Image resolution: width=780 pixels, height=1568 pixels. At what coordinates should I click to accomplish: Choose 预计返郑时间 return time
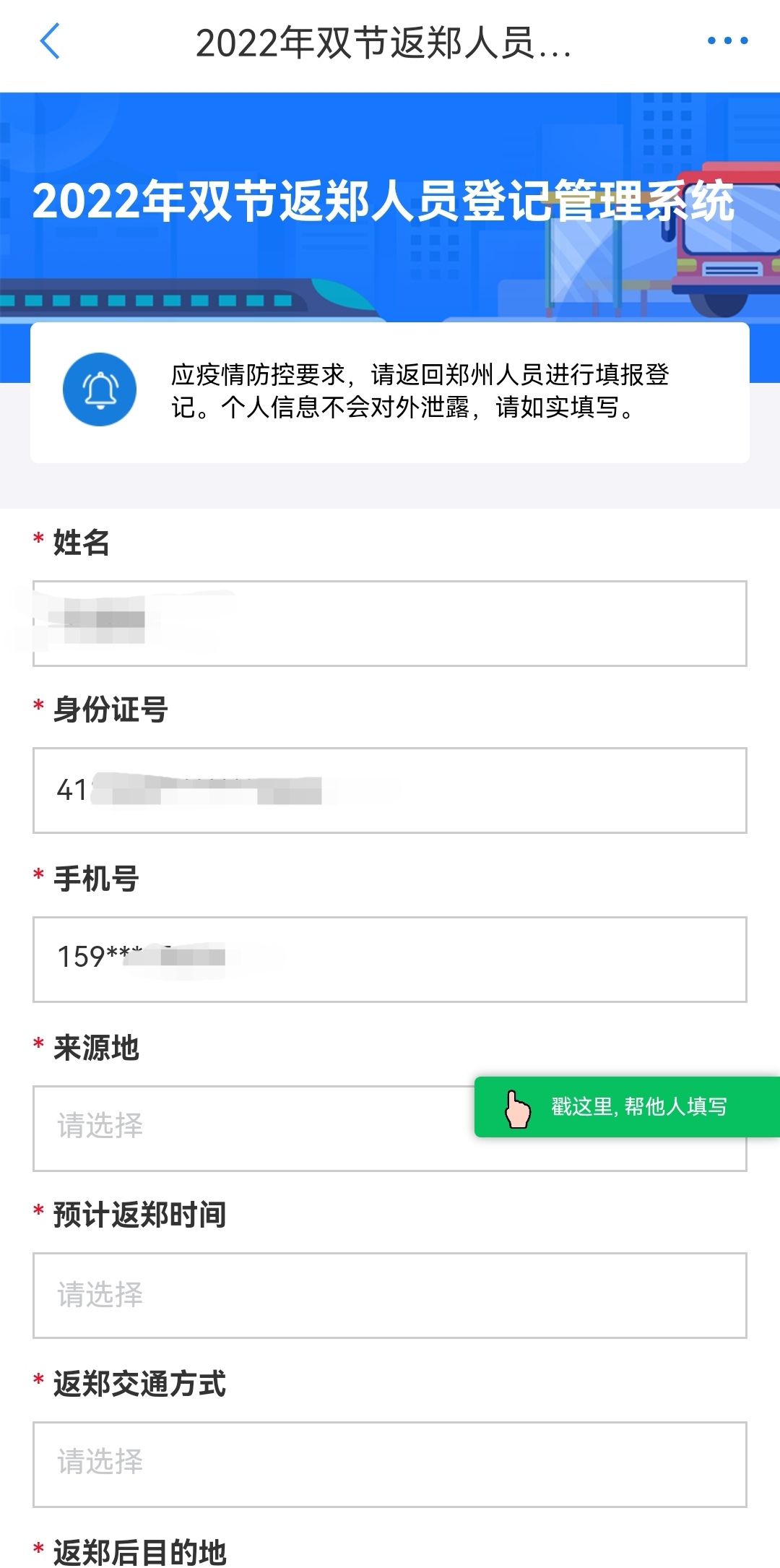click(390, 1296)
